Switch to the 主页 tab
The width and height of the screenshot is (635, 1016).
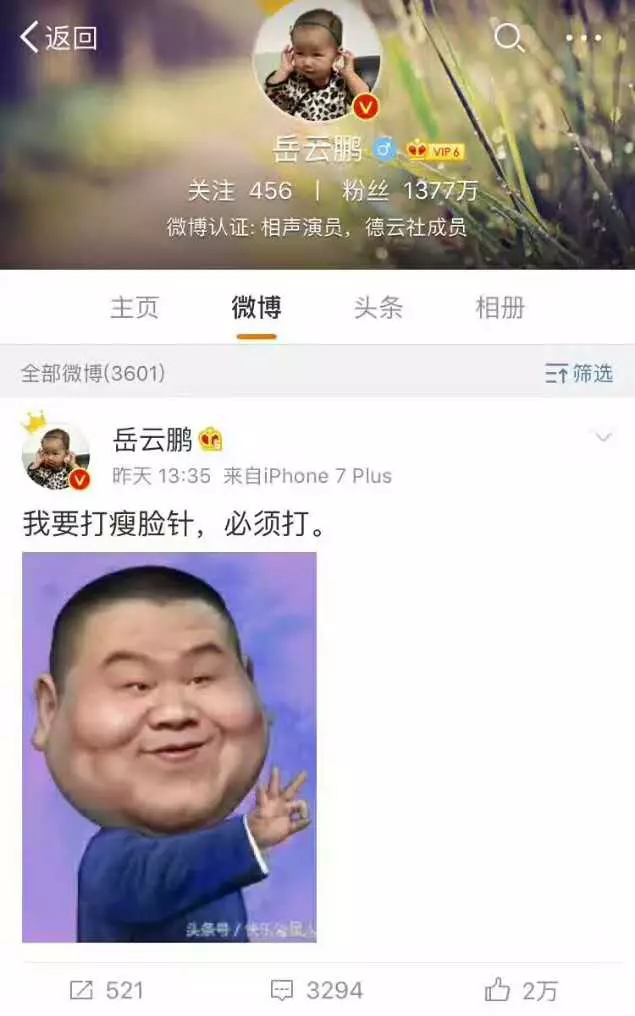click(134, 307)
